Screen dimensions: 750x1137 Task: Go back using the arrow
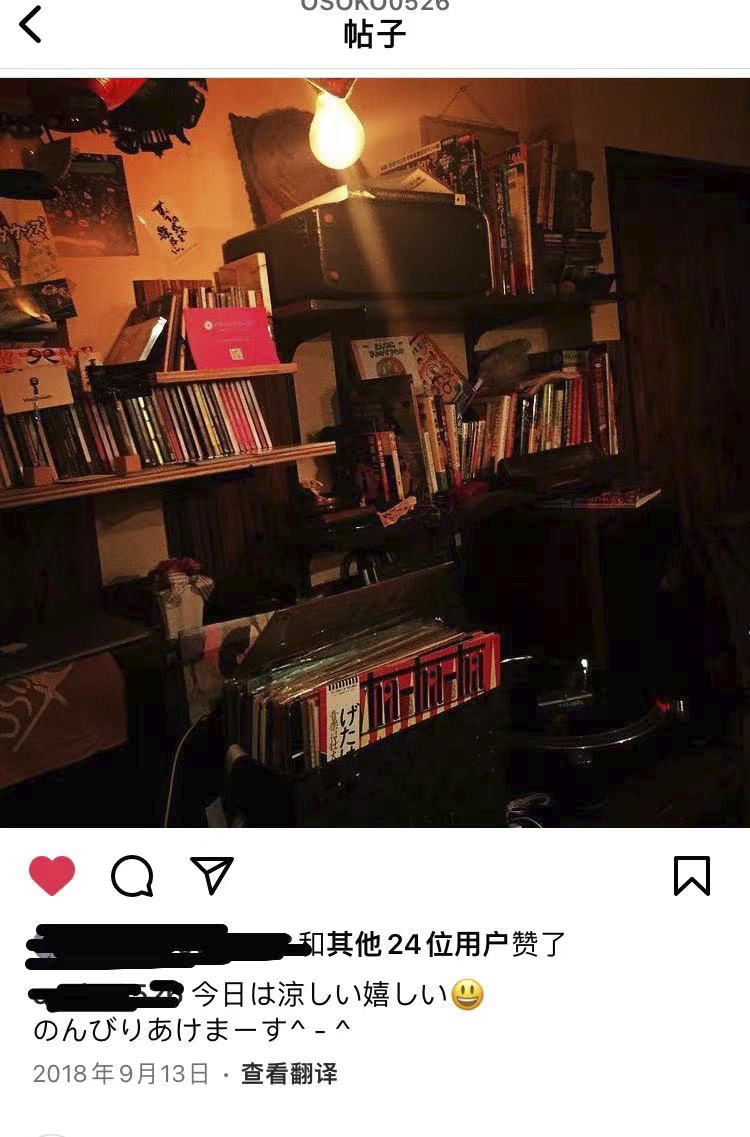30,24
